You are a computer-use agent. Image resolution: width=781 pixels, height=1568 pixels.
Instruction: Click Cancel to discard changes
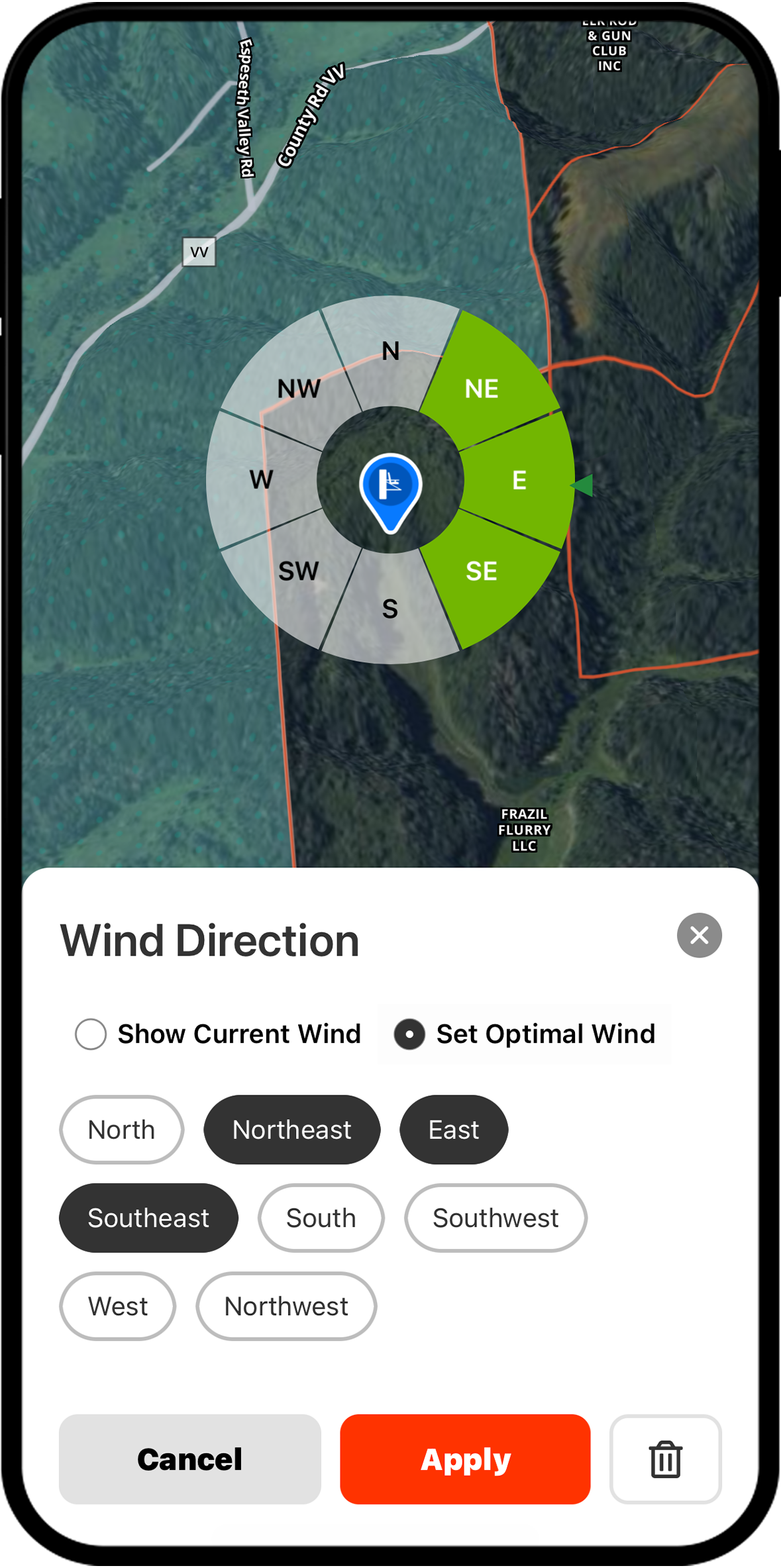click(190, 1459)
